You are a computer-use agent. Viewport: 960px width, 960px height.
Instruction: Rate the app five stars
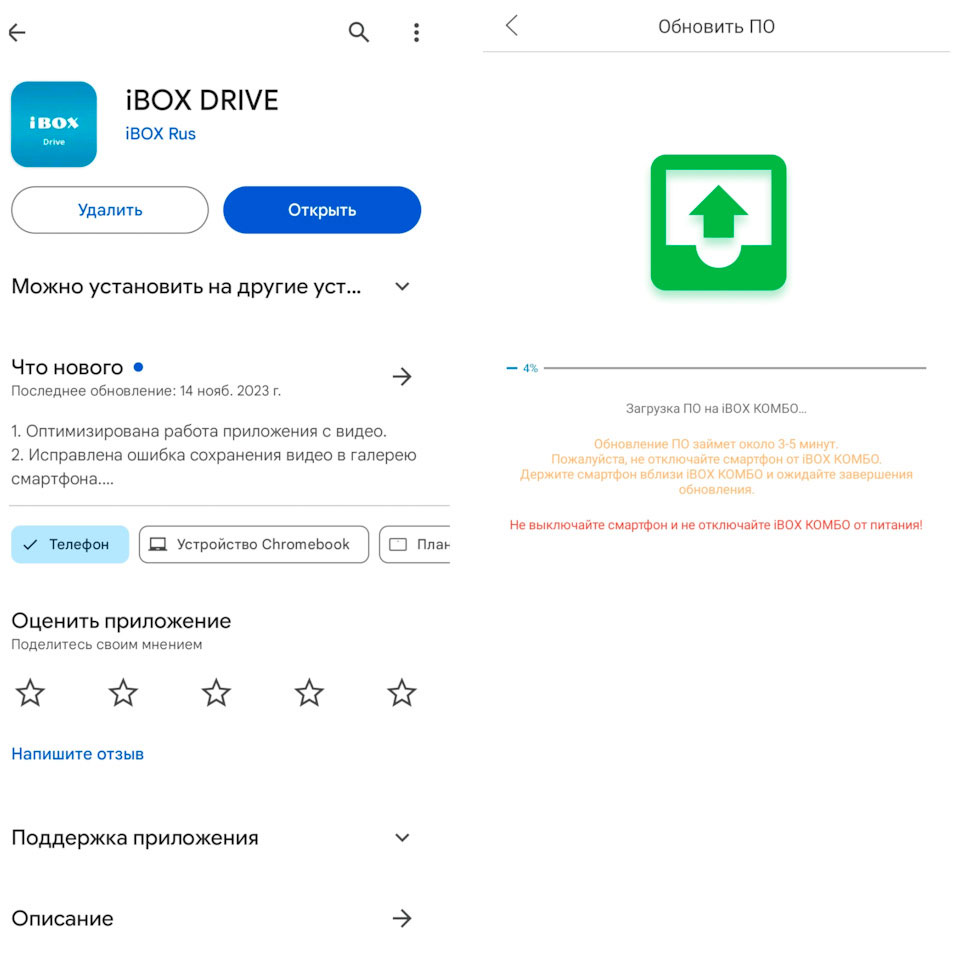pos(401,692)
